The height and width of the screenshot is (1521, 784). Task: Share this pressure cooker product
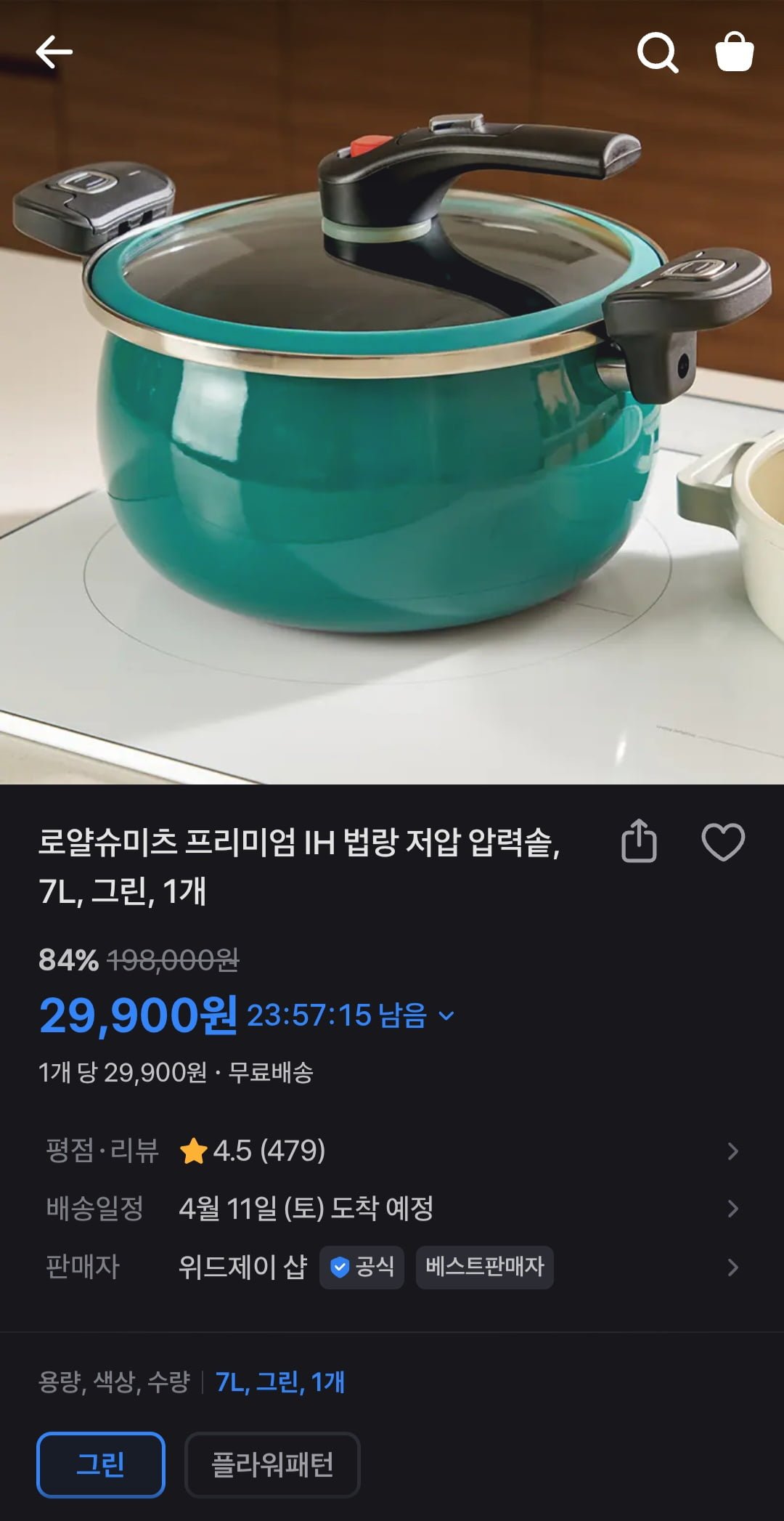click(639, 841)
